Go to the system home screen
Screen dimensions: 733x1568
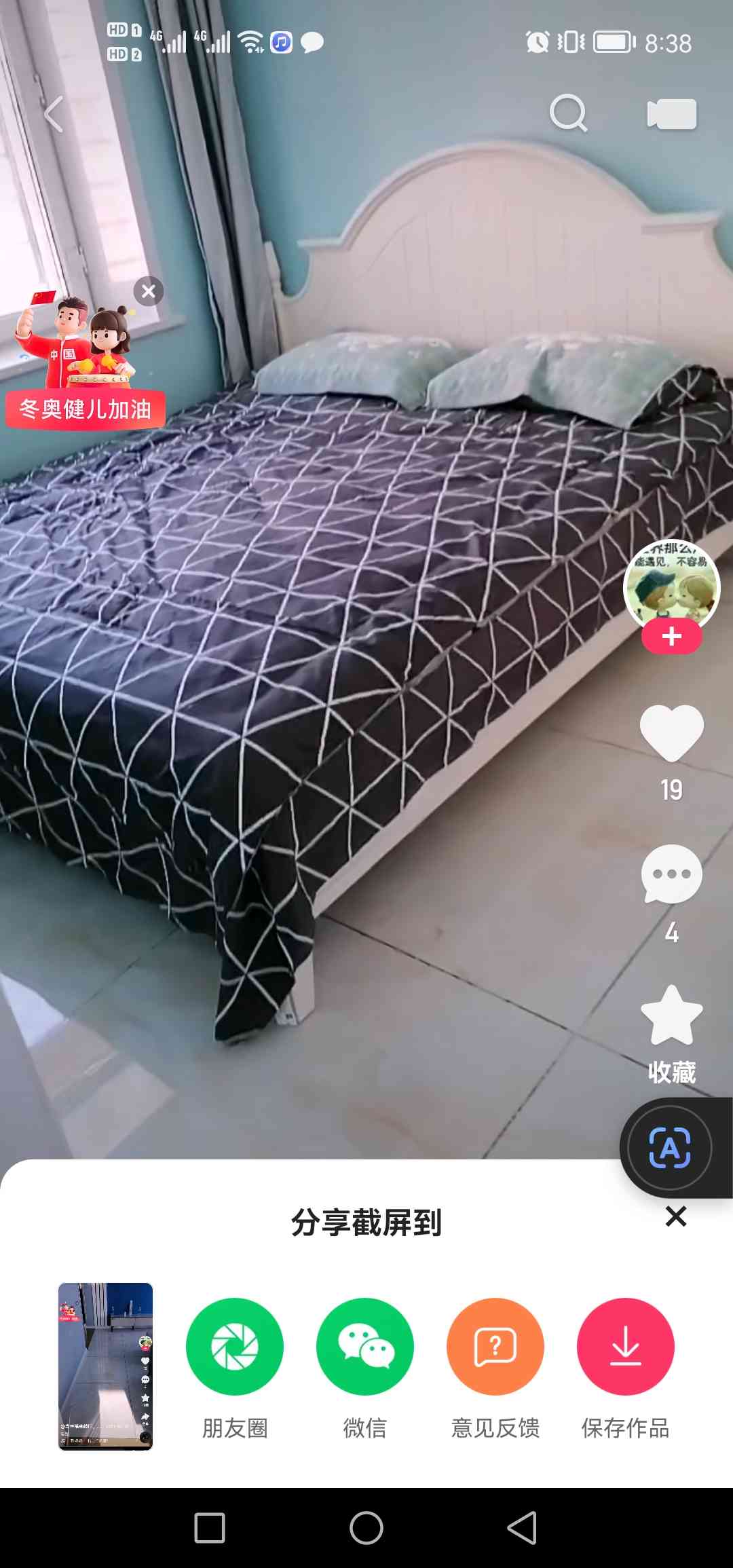coord(366,1528)
